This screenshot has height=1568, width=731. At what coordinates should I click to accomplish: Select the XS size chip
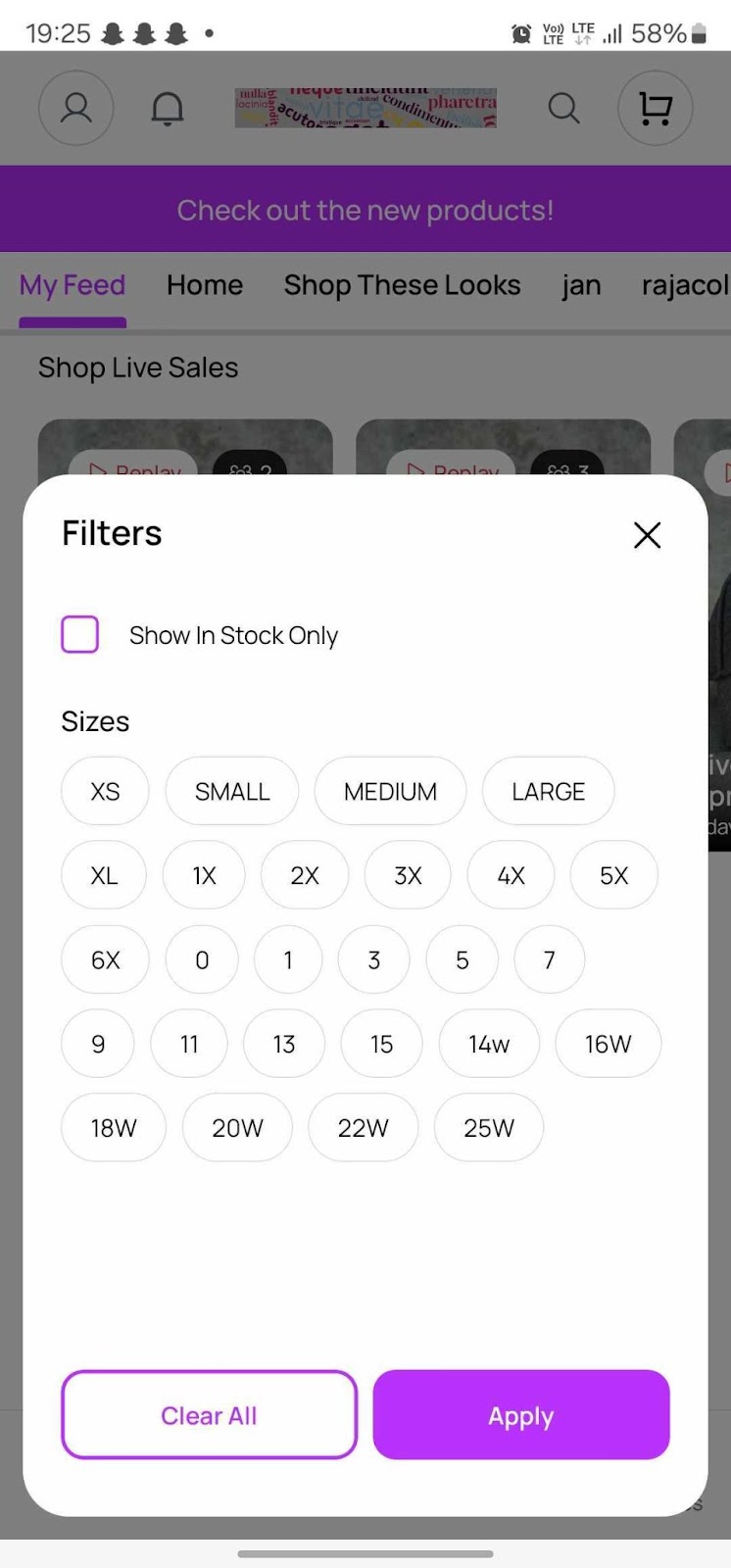click(105, 791)
